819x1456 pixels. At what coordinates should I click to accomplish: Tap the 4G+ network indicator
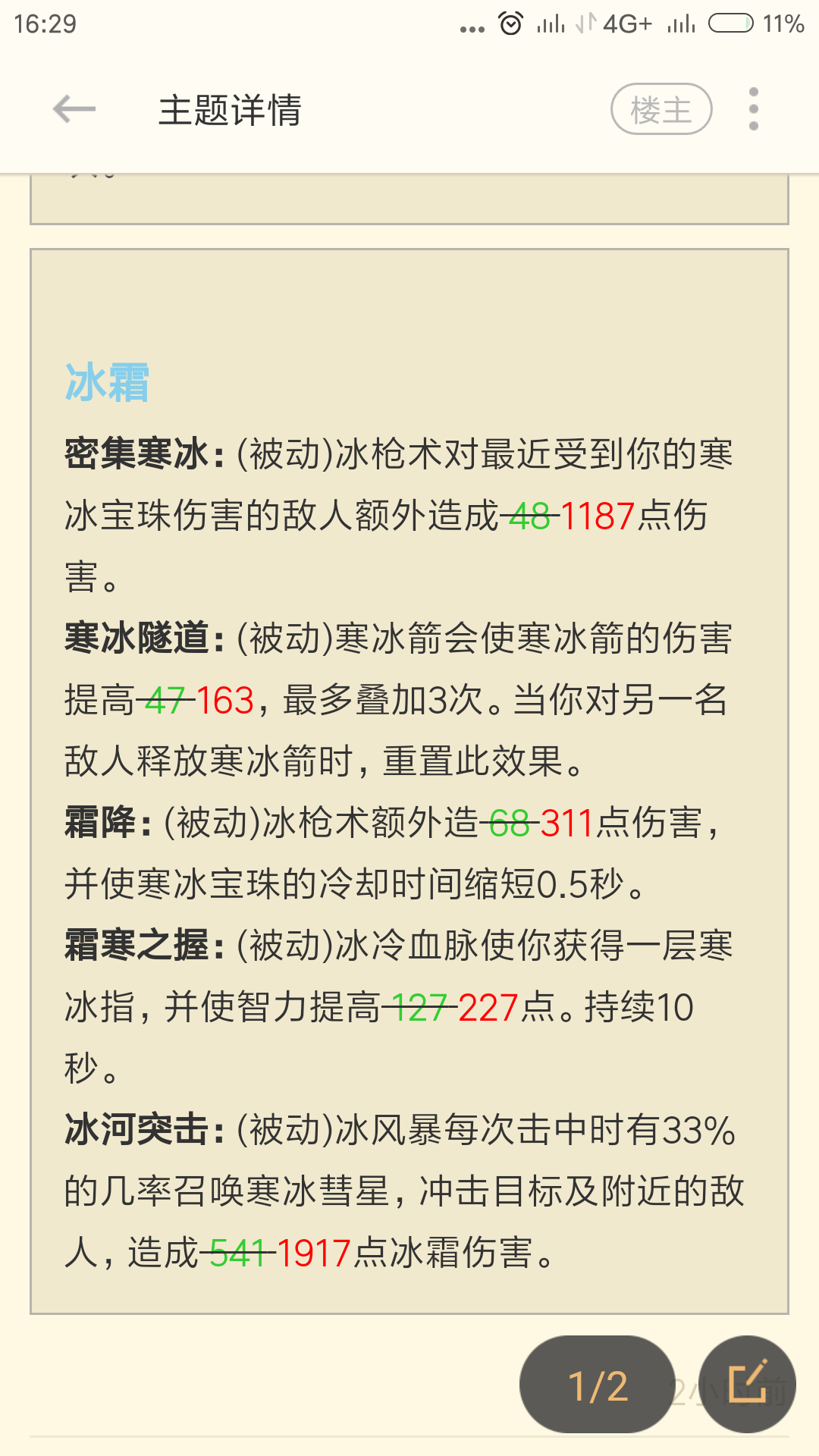(627, 23)
